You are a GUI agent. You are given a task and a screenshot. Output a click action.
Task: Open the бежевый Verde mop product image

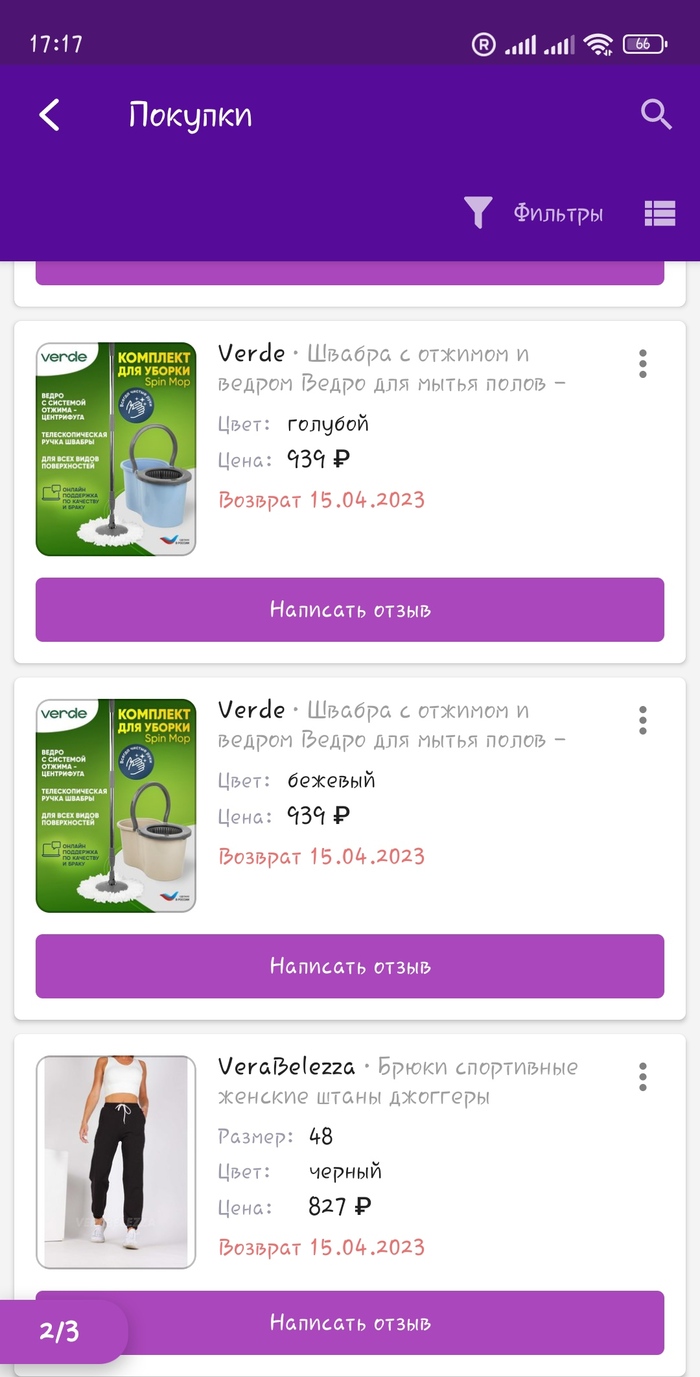tap(116, 806)
